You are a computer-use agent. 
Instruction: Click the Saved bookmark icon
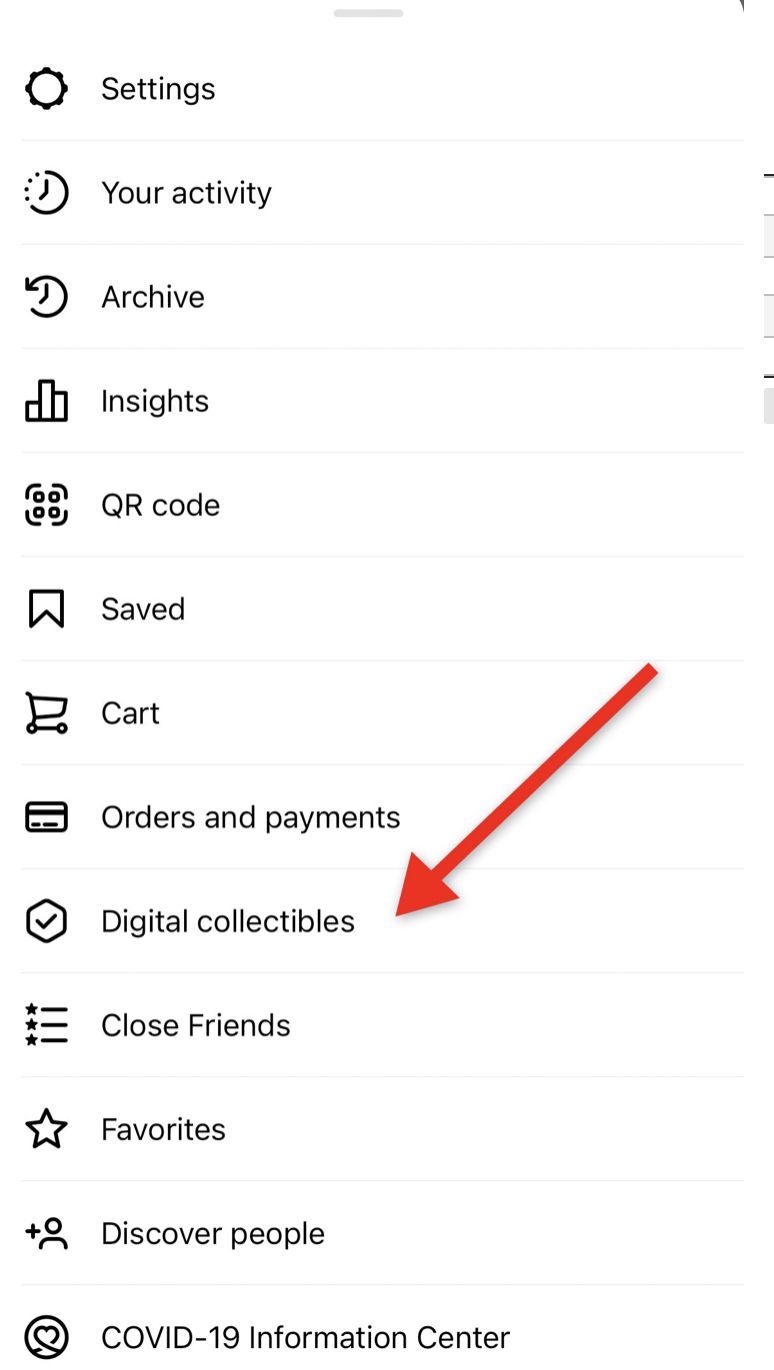pyautogui.click(x=46, y=609)
